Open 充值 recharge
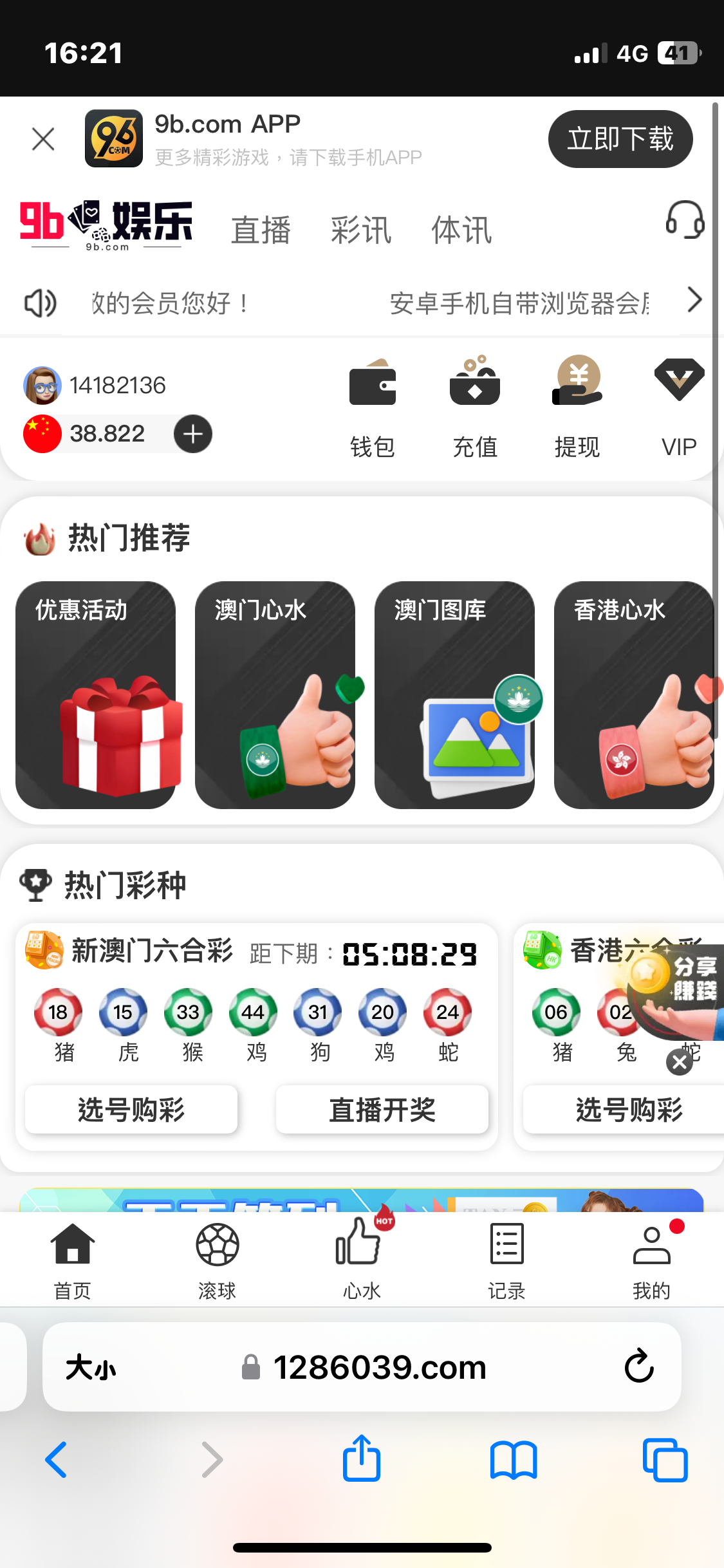This screenshot has height=1568, width=724. [475, 406]
